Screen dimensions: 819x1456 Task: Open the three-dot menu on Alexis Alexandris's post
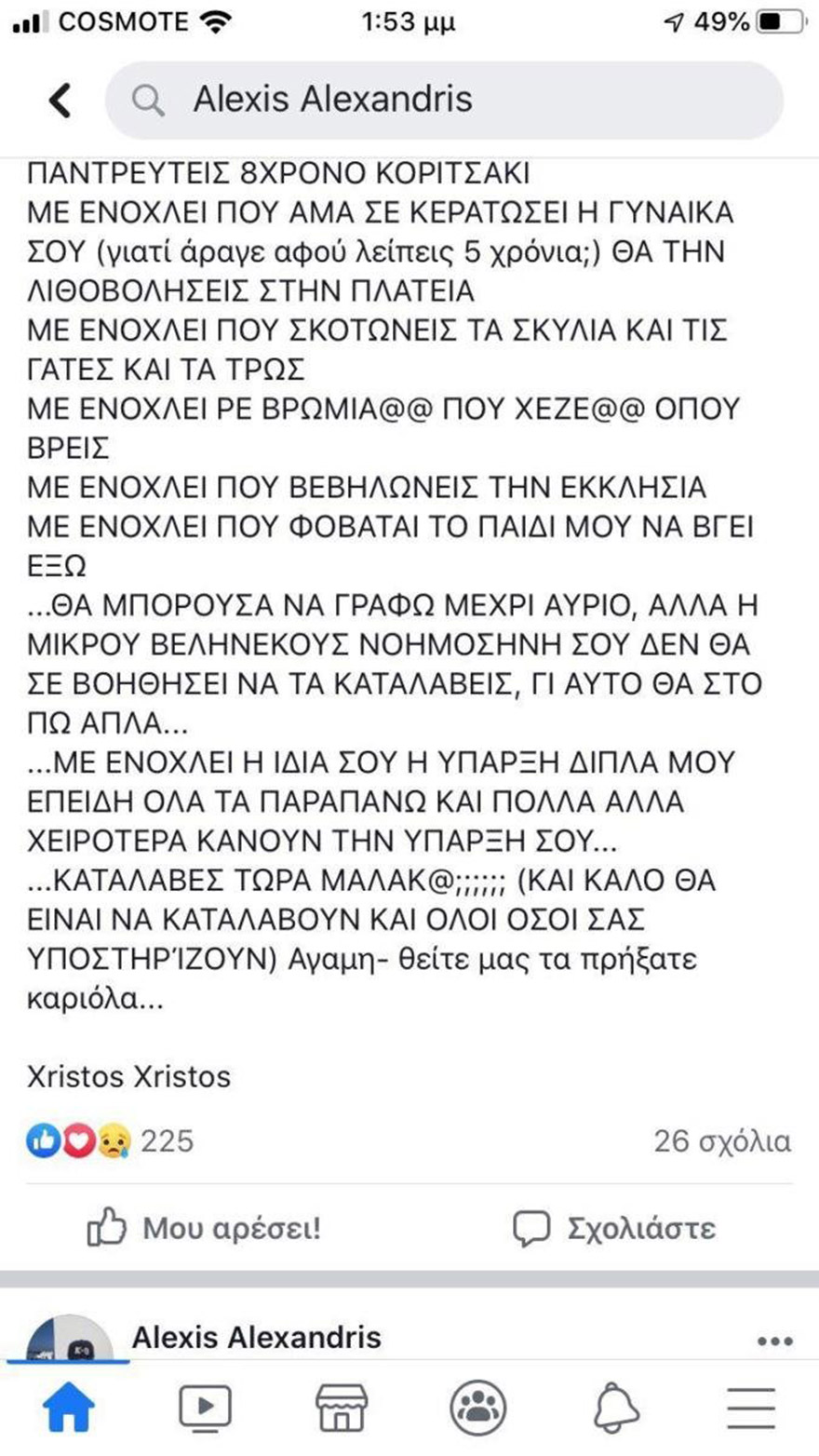coord(774,1341)
